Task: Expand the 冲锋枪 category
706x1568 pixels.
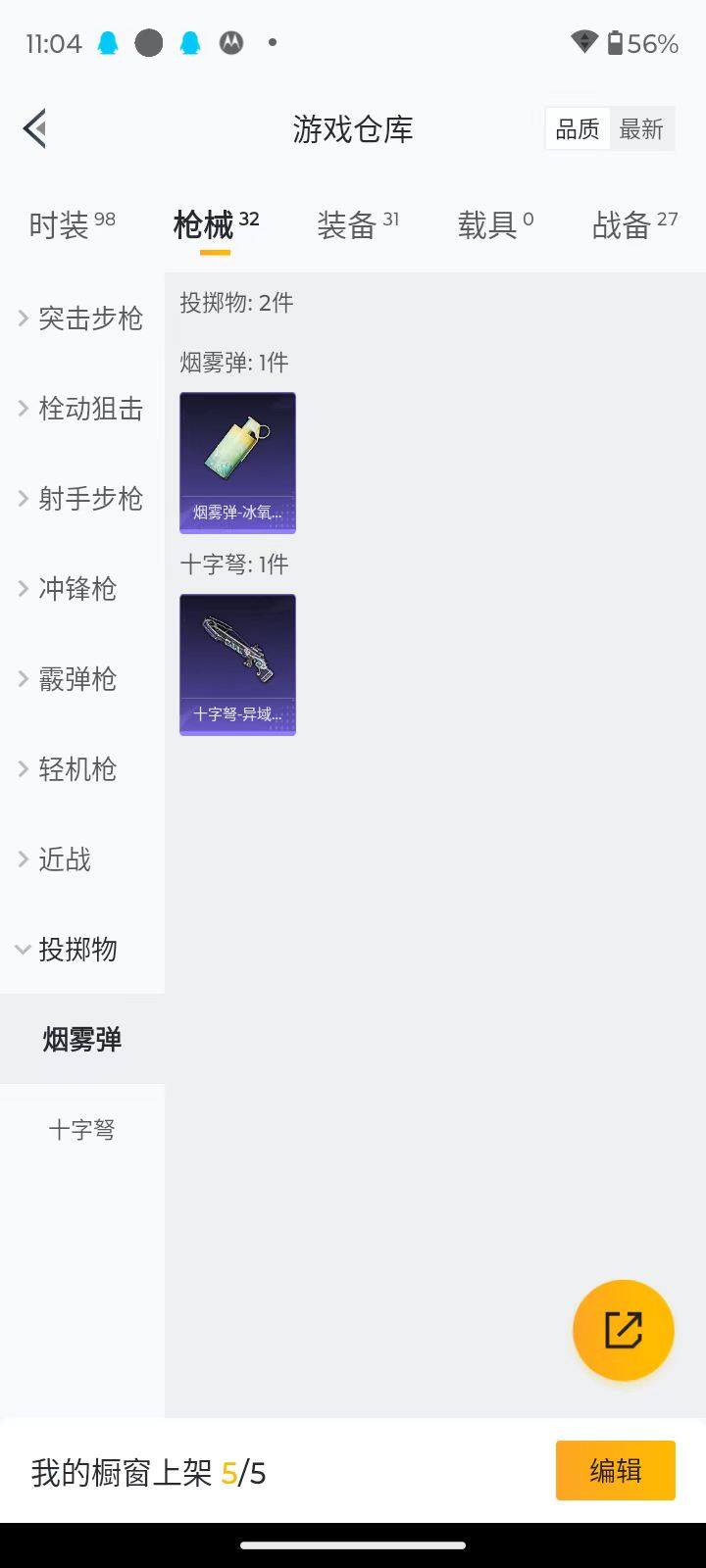Action: click(x=69, y=588)
